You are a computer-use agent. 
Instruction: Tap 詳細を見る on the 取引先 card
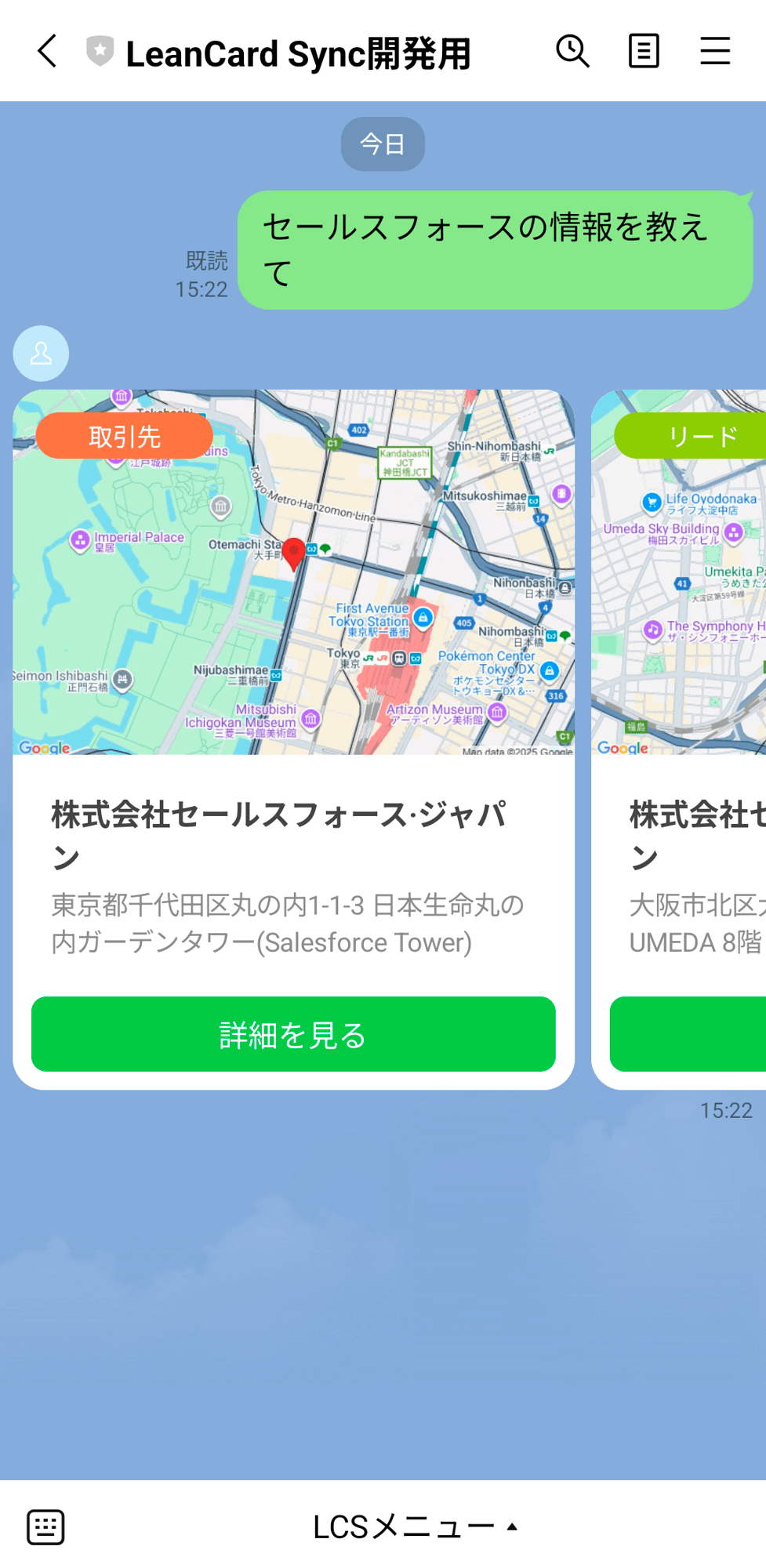coord(293,1033)
